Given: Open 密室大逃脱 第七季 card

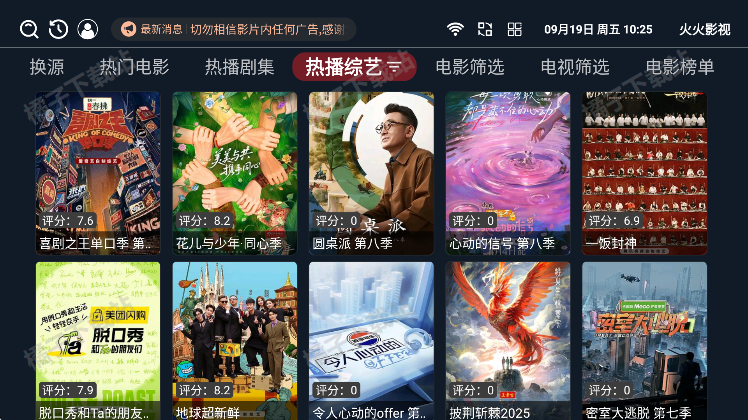Looking at the screenshot, I should click(x=644, y=340).
